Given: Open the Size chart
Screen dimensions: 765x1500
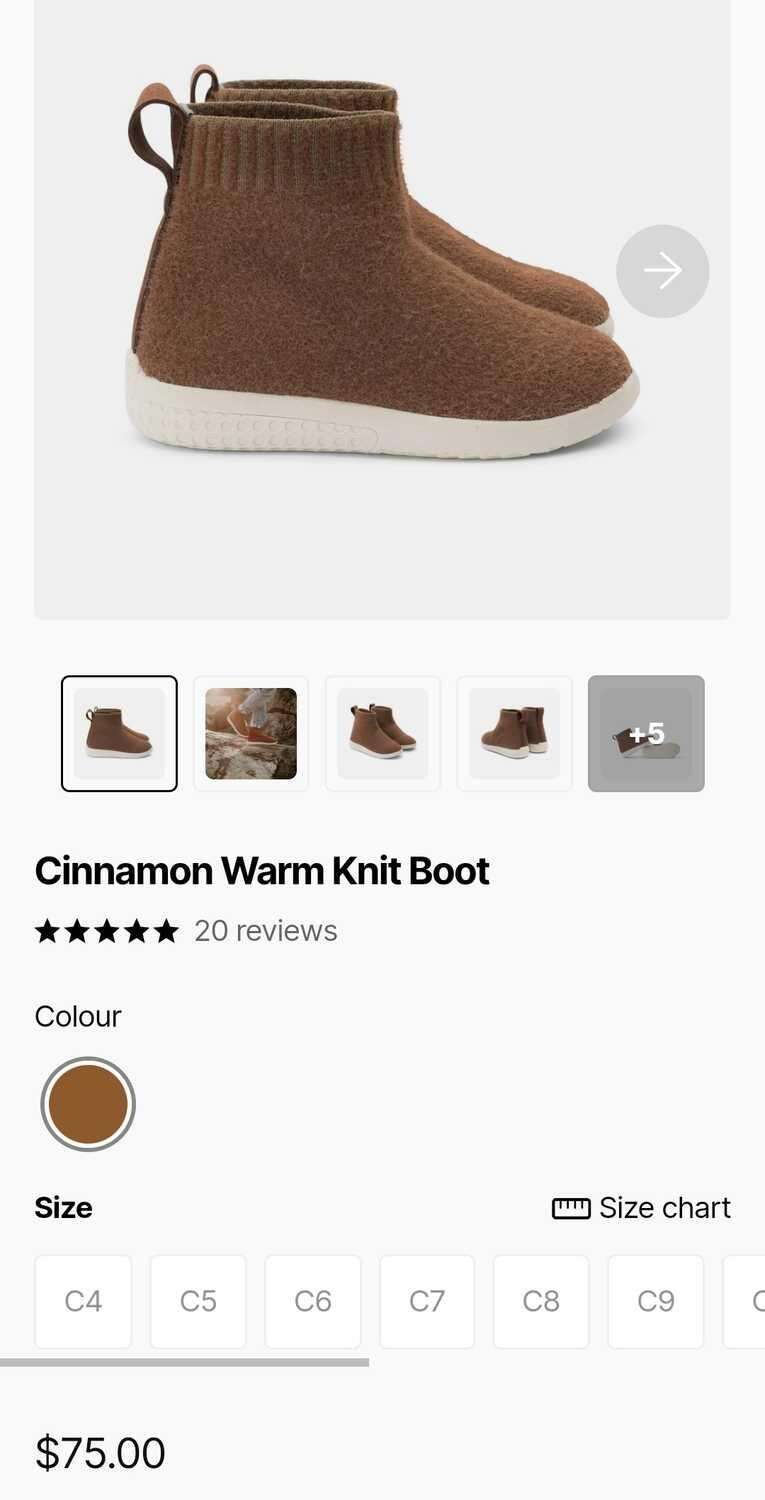Looking at the screenshot, I should click(642, 1208).
